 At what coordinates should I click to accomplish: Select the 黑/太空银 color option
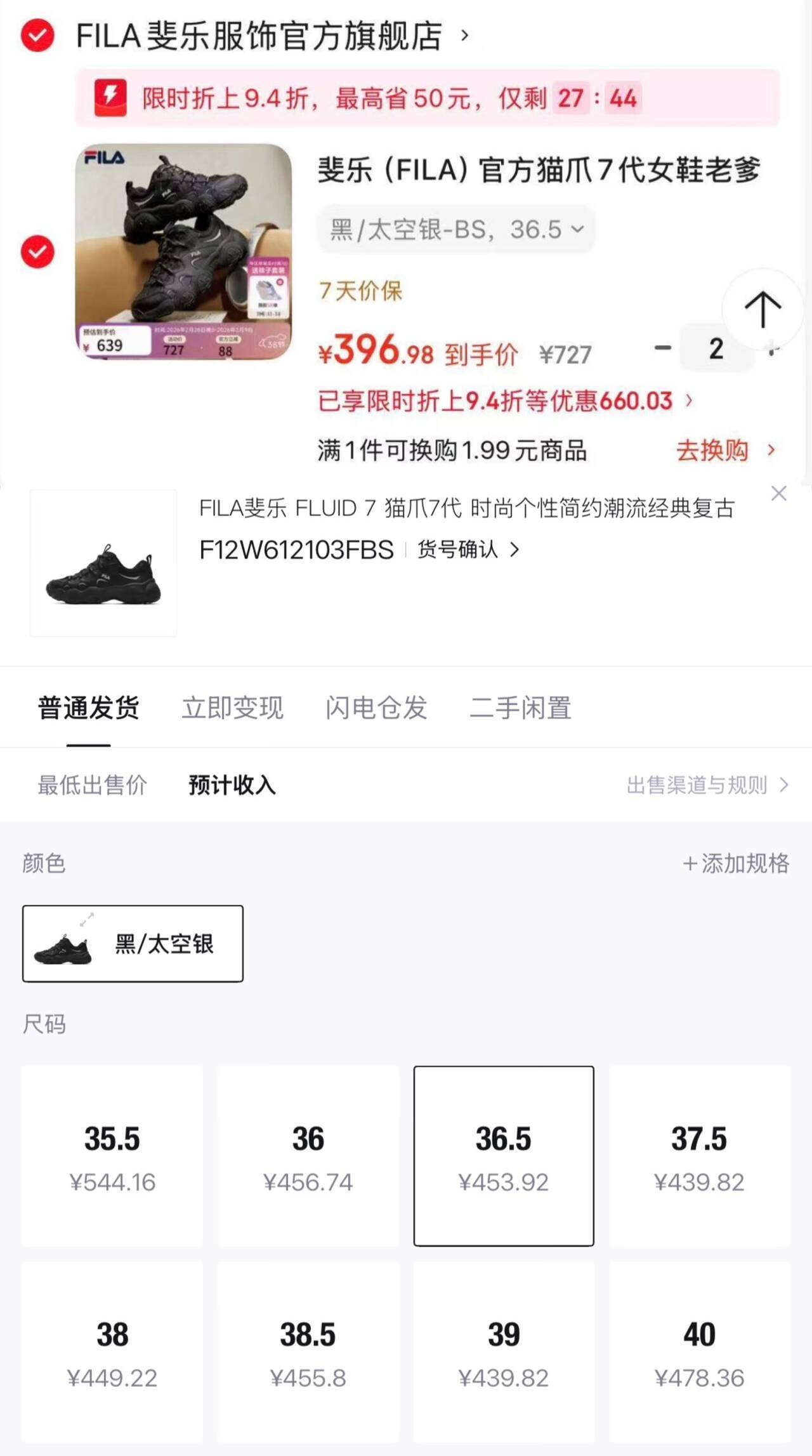(x=133, y=944)
